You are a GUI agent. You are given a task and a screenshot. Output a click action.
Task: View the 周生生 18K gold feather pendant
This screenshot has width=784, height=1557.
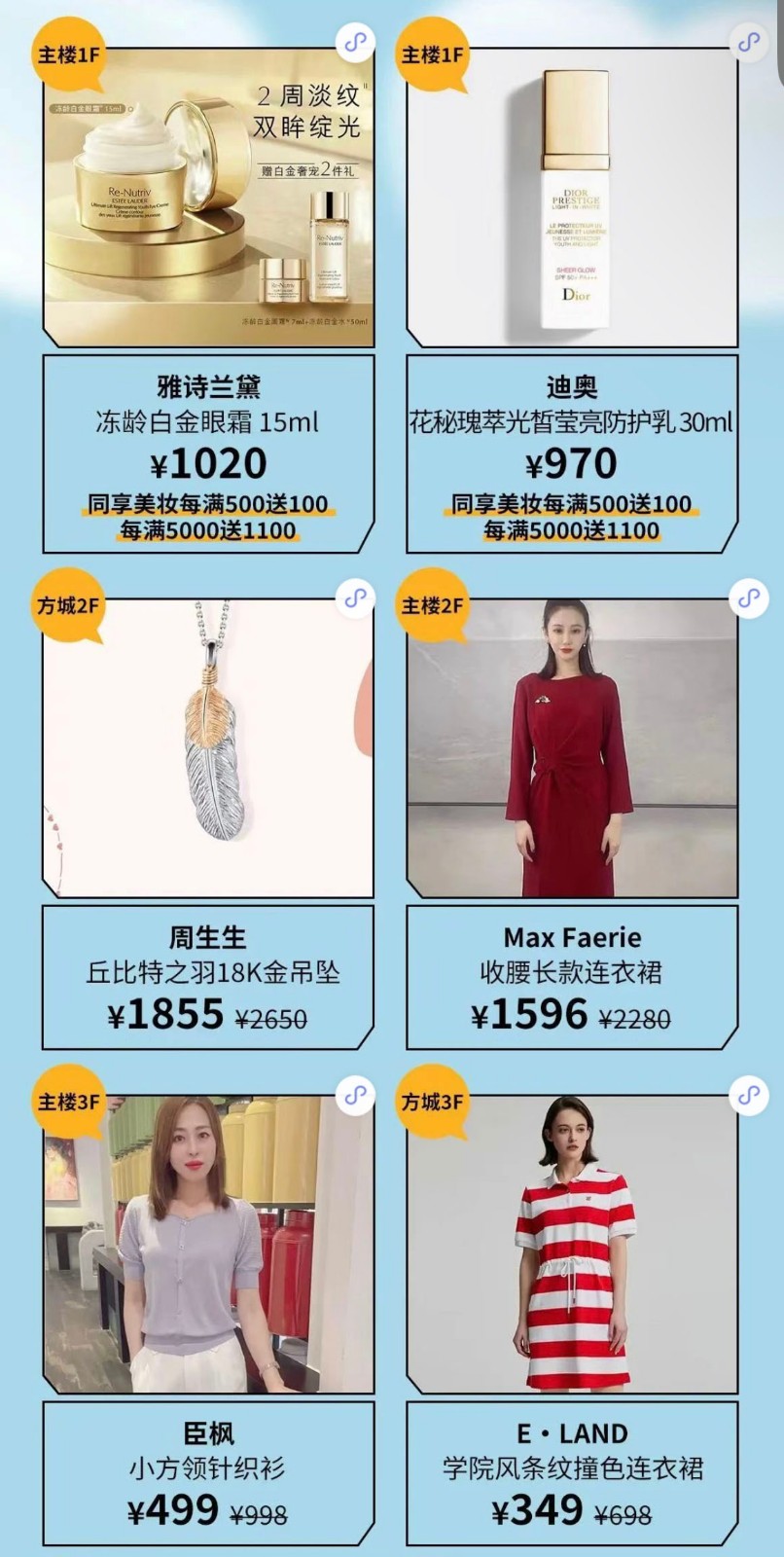tap(208, 749)
